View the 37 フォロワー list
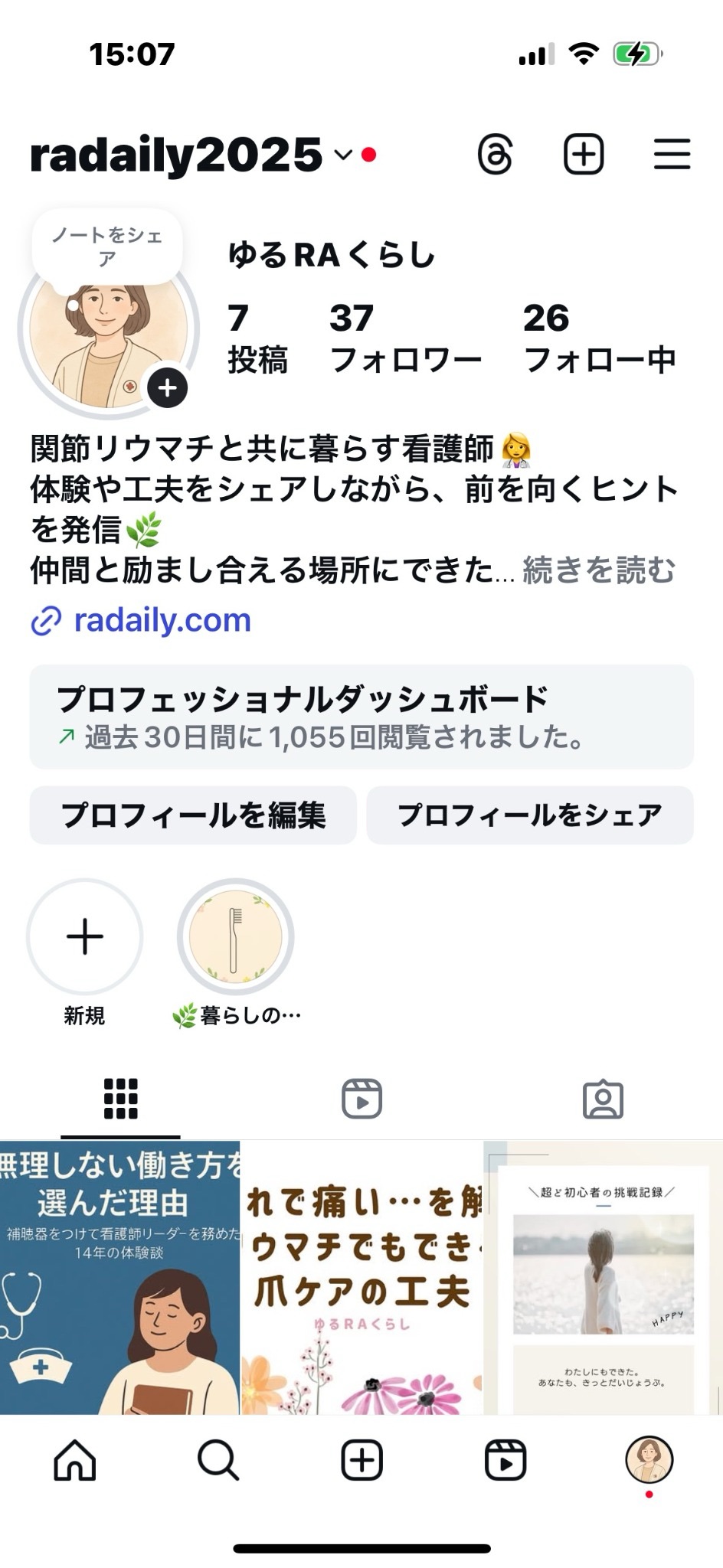The height and width of the screenshot is (1568, 723). [x=405, y=338]
